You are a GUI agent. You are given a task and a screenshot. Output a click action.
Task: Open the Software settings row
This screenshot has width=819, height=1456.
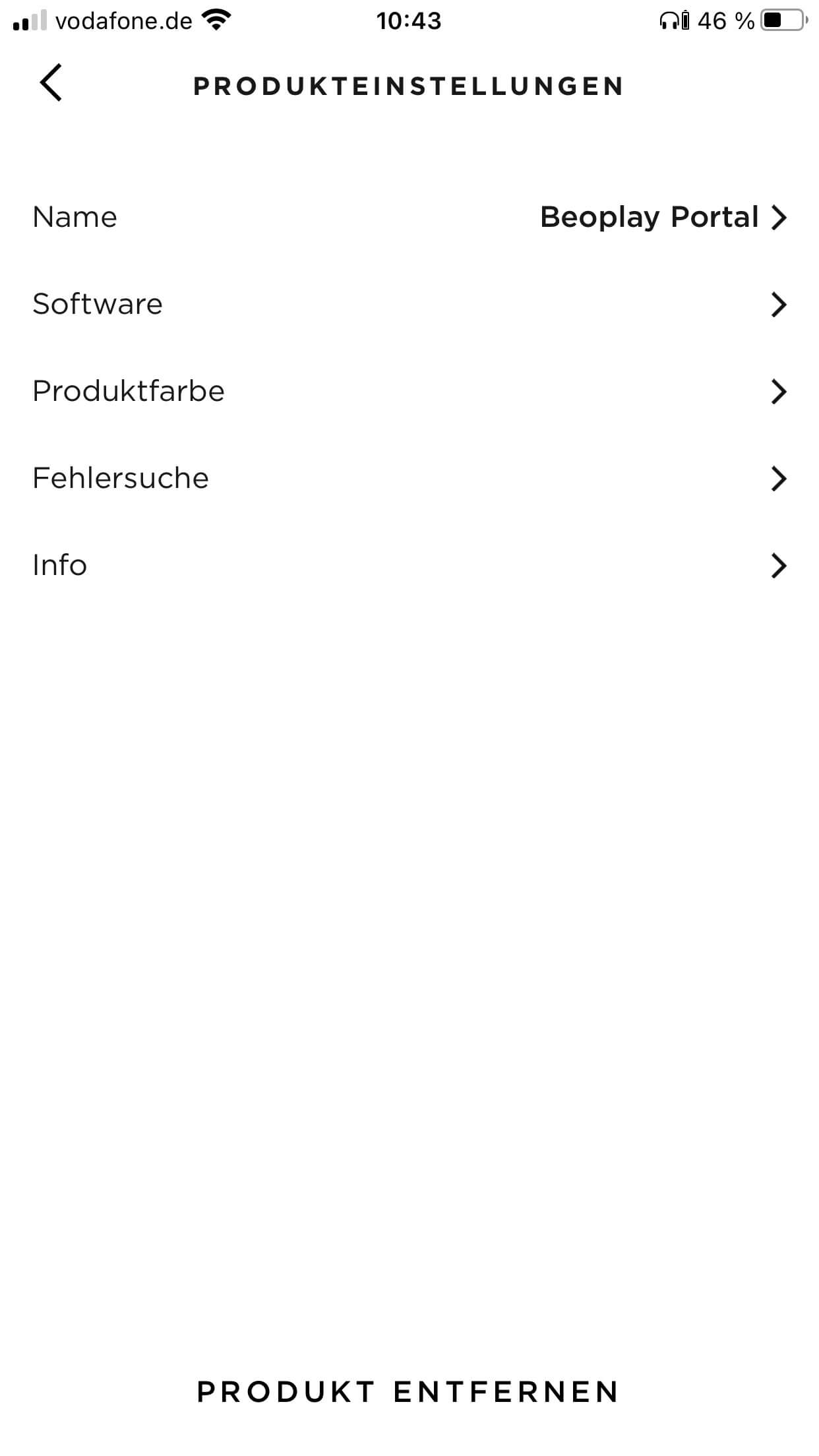(x=409, y=304)
